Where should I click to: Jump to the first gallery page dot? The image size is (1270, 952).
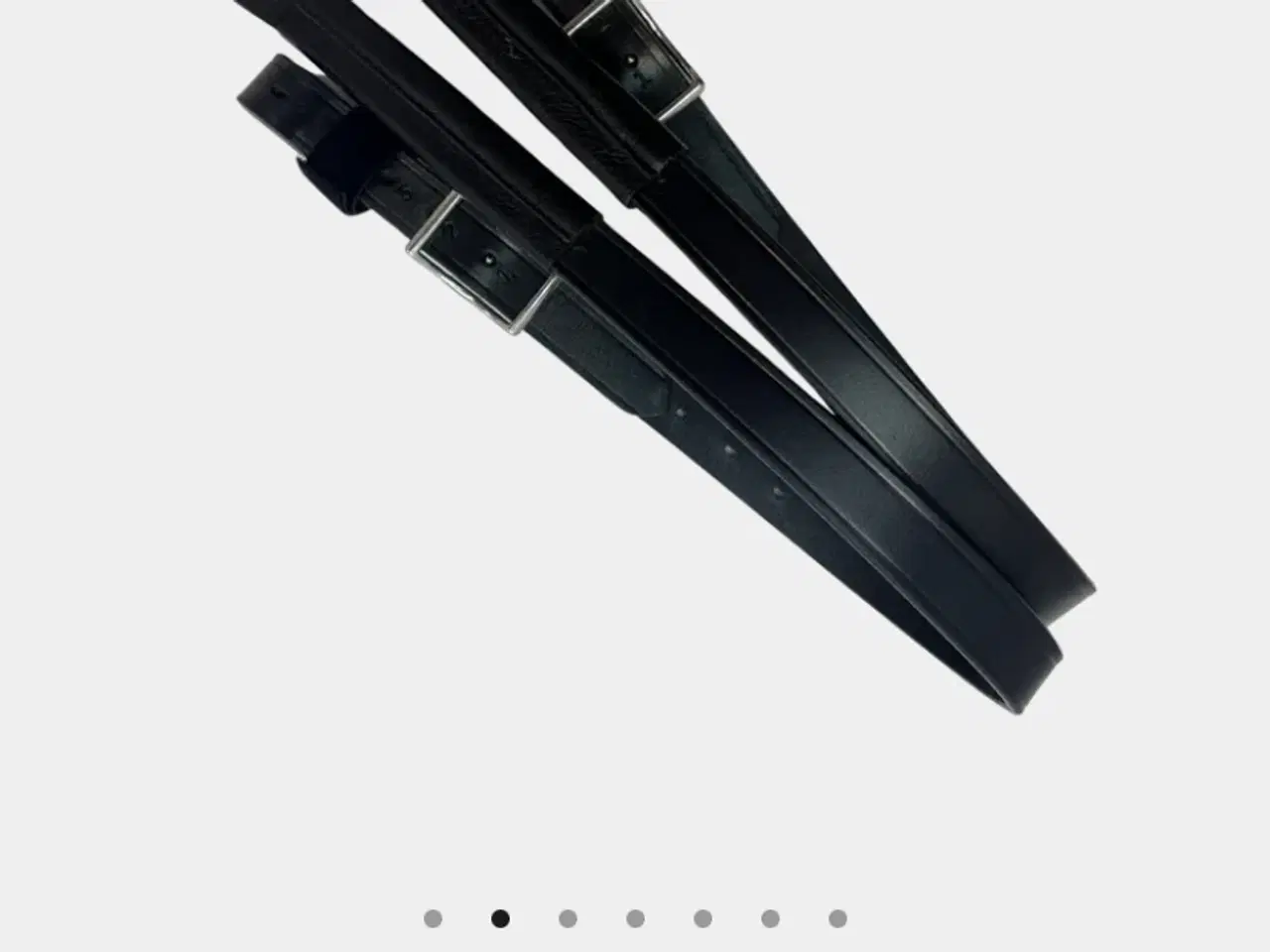pyautogui.click(x=433, y=918)
